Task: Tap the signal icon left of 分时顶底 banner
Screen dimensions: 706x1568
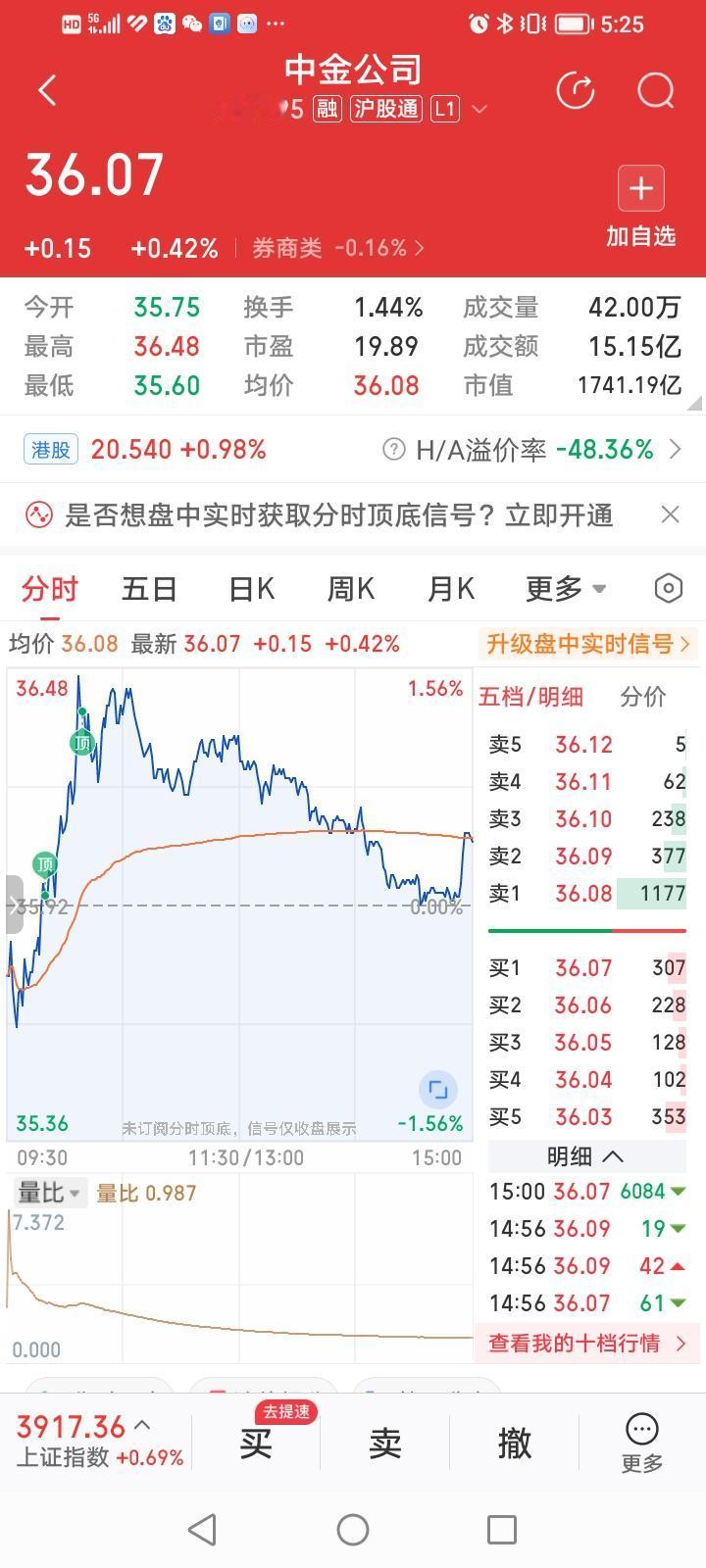Action: (39, 514)
